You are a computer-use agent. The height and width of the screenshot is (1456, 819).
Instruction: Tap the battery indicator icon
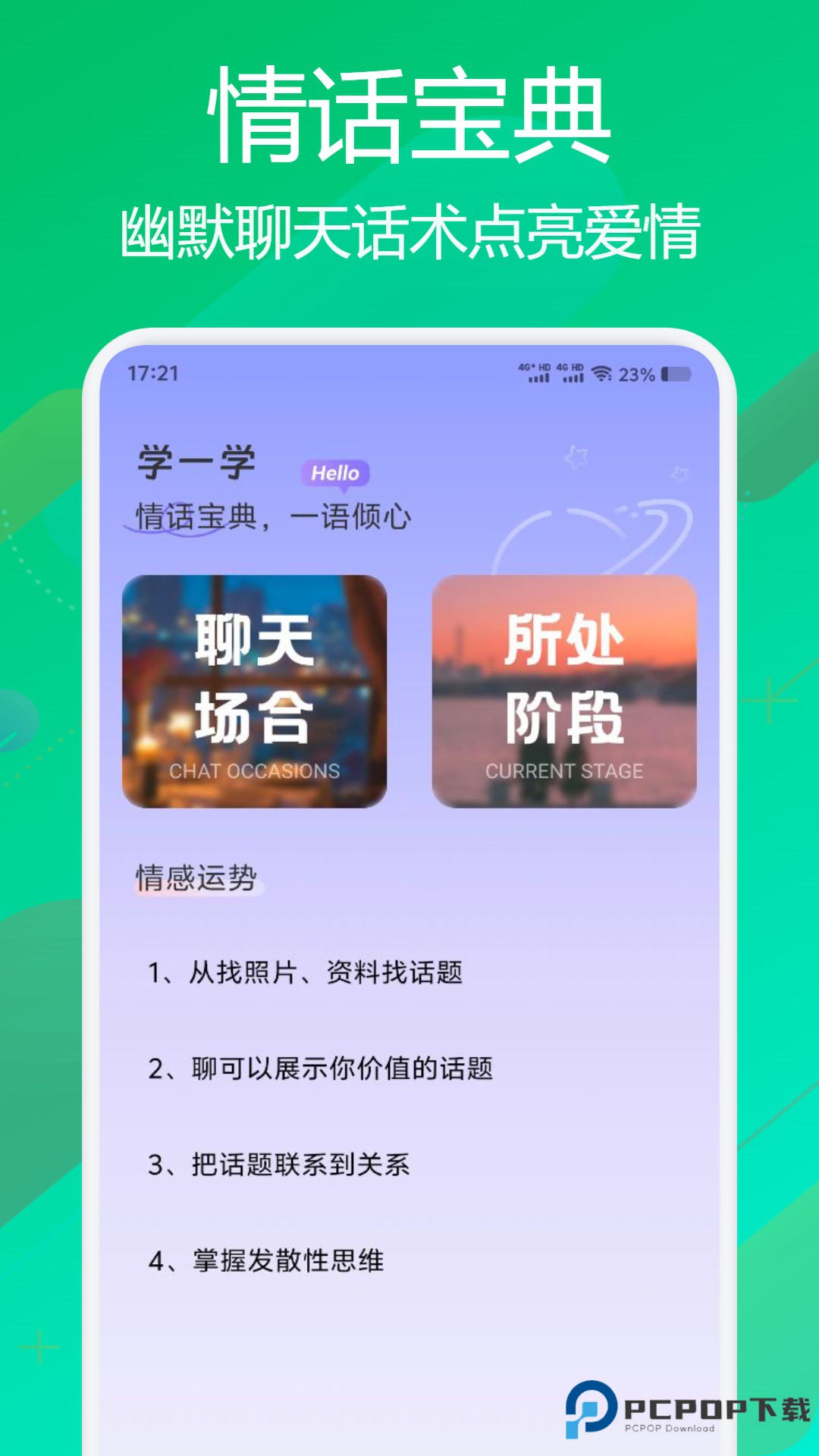coord(673,373)
